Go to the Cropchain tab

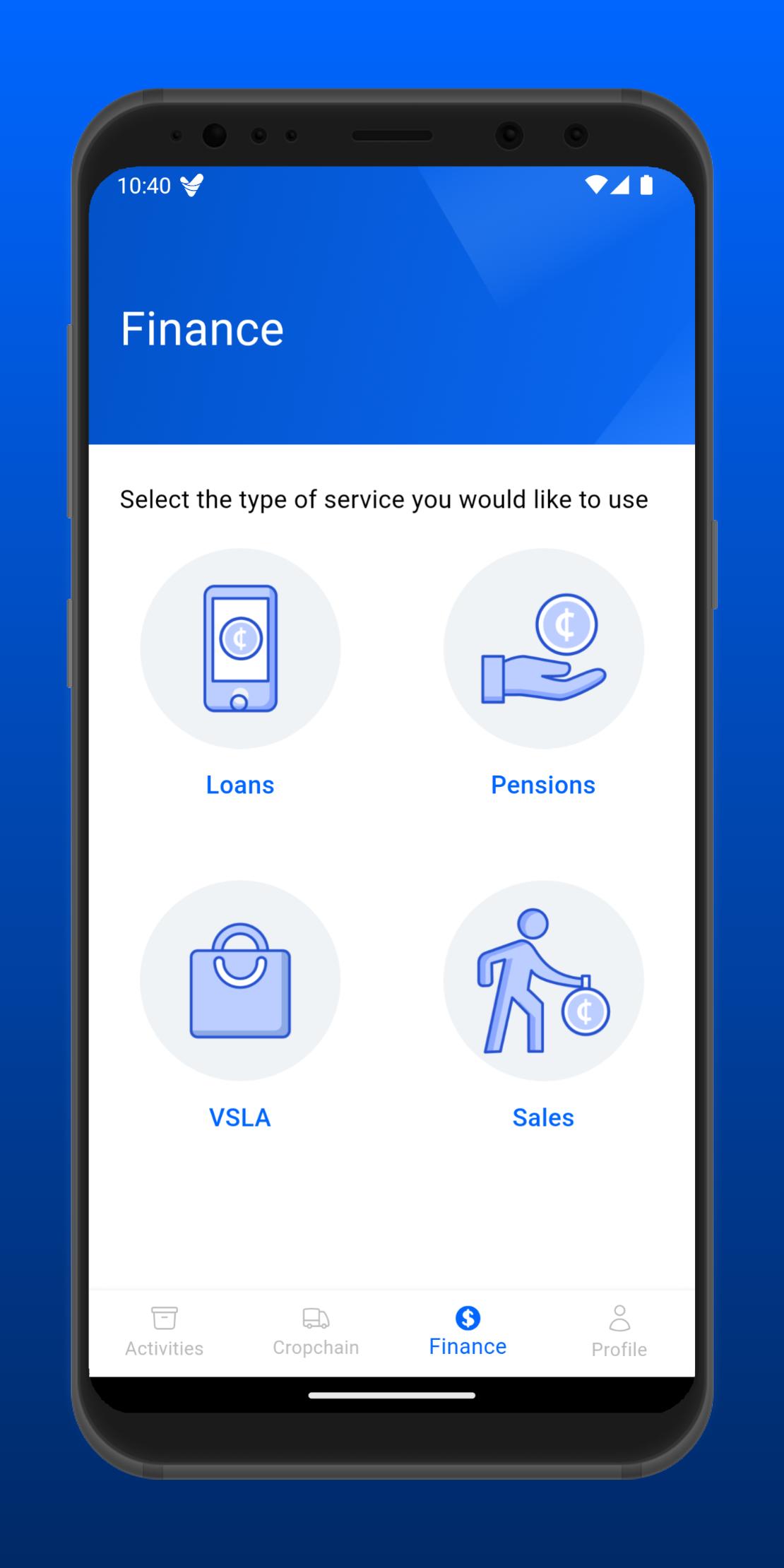pyautogui.click(x=316, y=1332)
